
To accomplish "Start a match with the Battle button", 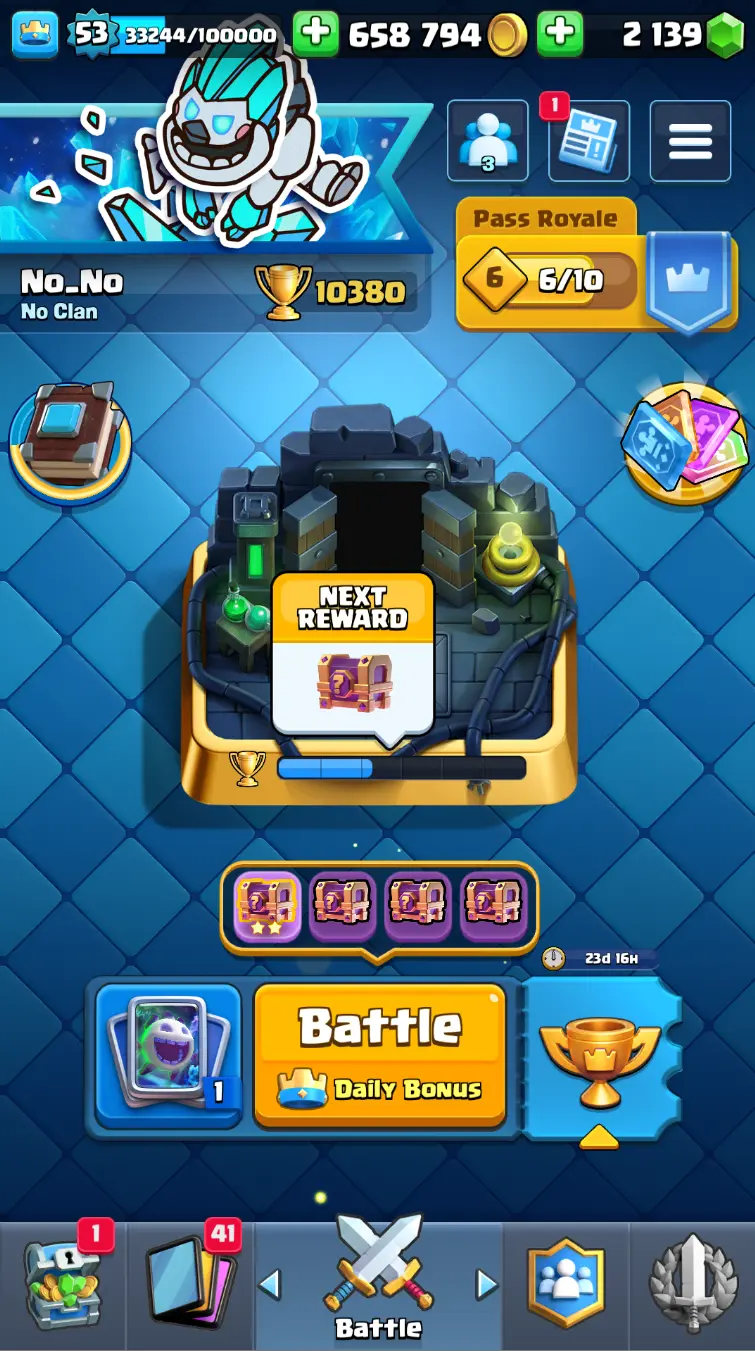I will pos(380,1054).
